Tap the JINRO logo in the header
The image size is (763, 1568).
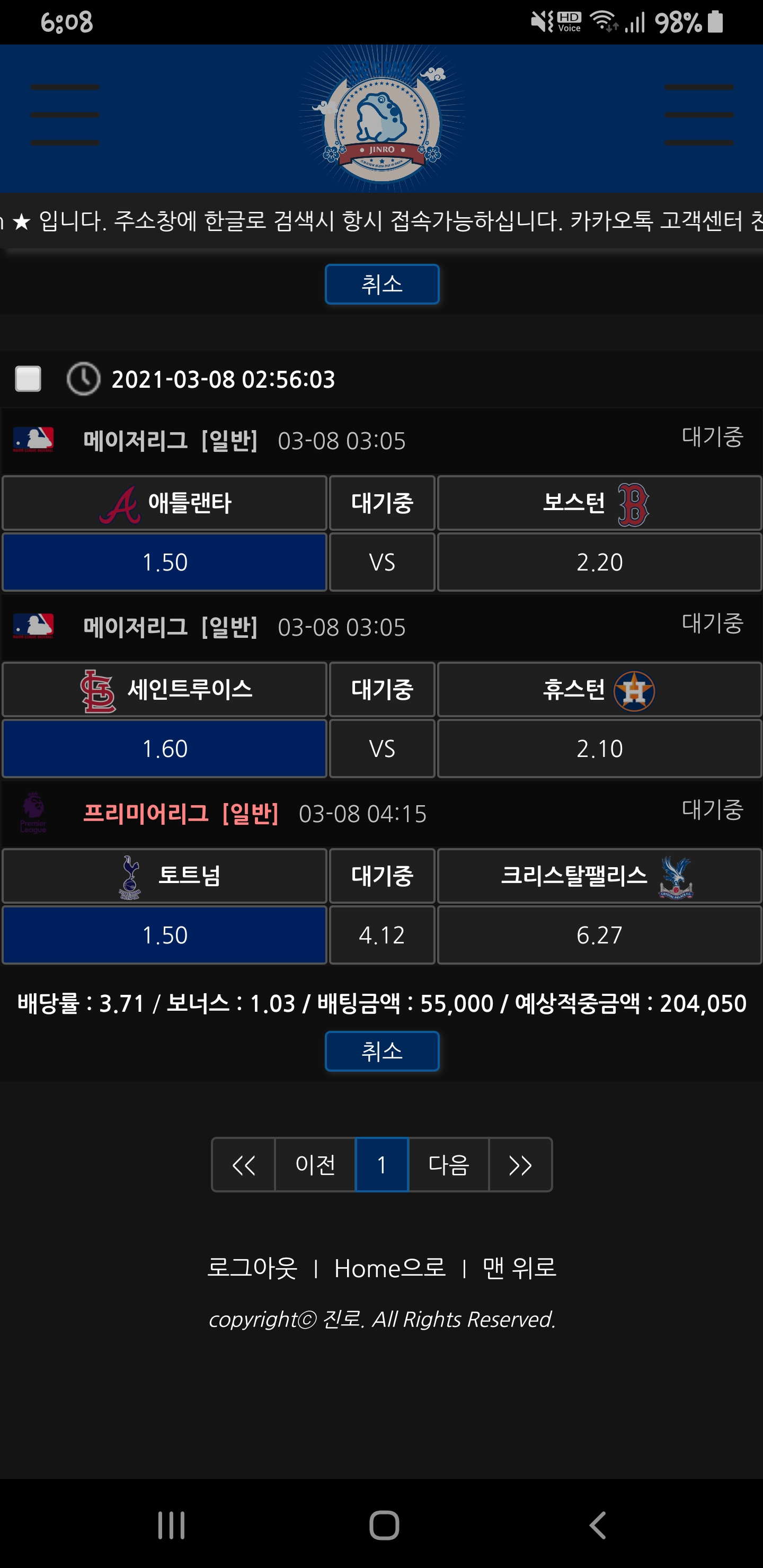[x=382, y=122]
